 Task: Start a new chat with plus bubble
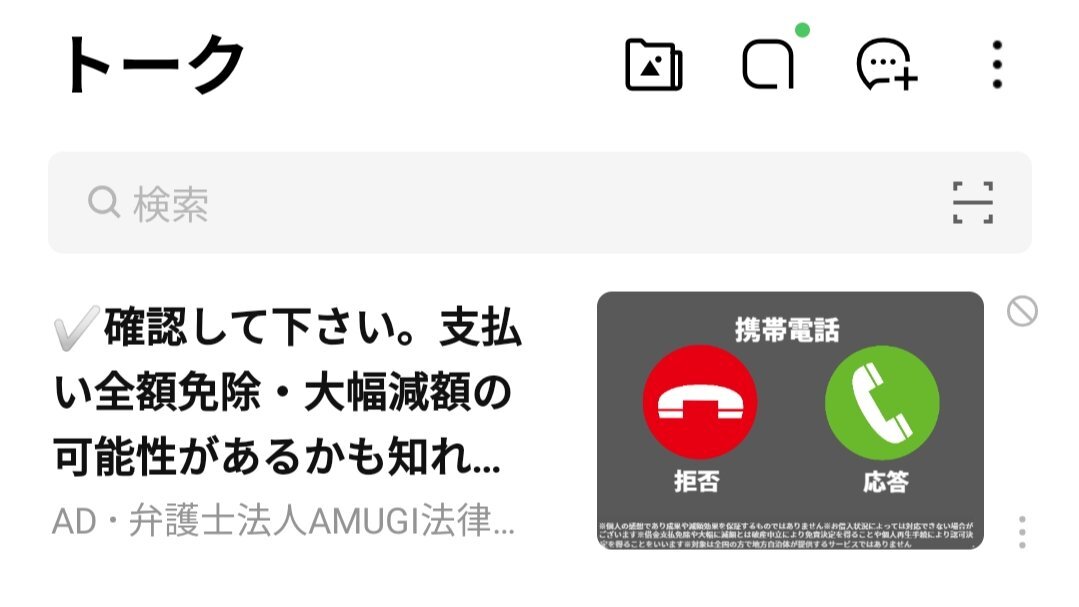886,65
